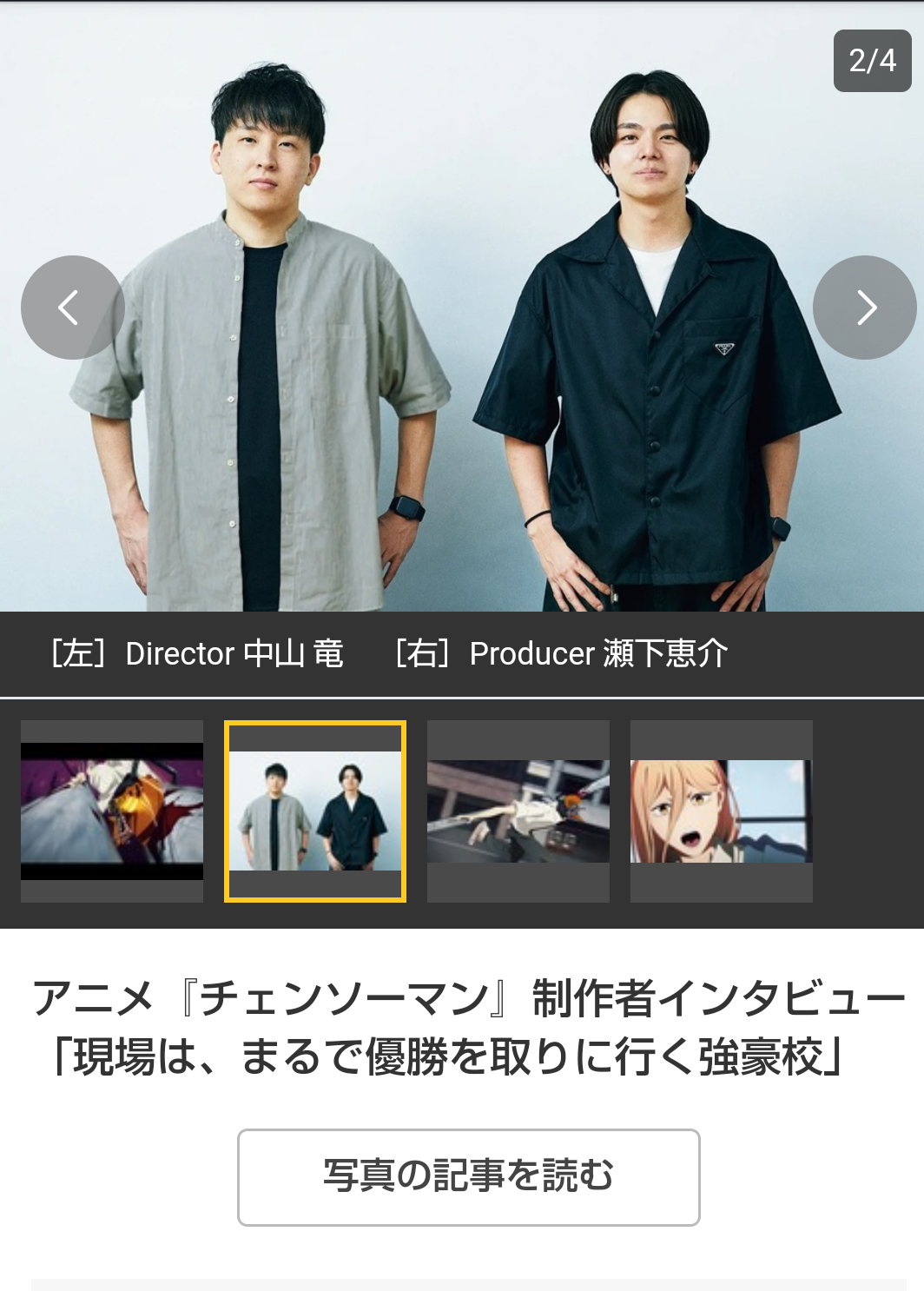View the fourth thumbnail of the blonde girl
Viewport: 924px width, 1291px height.
coord(722,811)
